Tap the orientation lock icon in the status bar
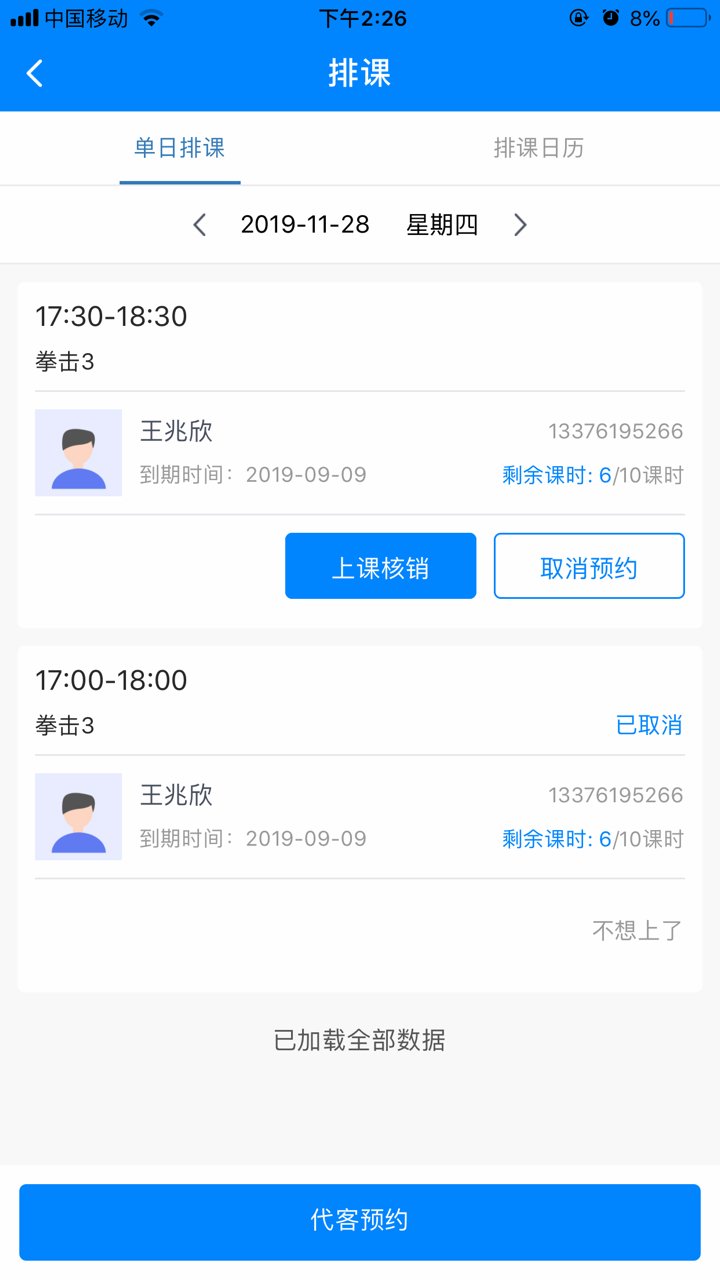720x1280 pixels. [x=580, y=16]
